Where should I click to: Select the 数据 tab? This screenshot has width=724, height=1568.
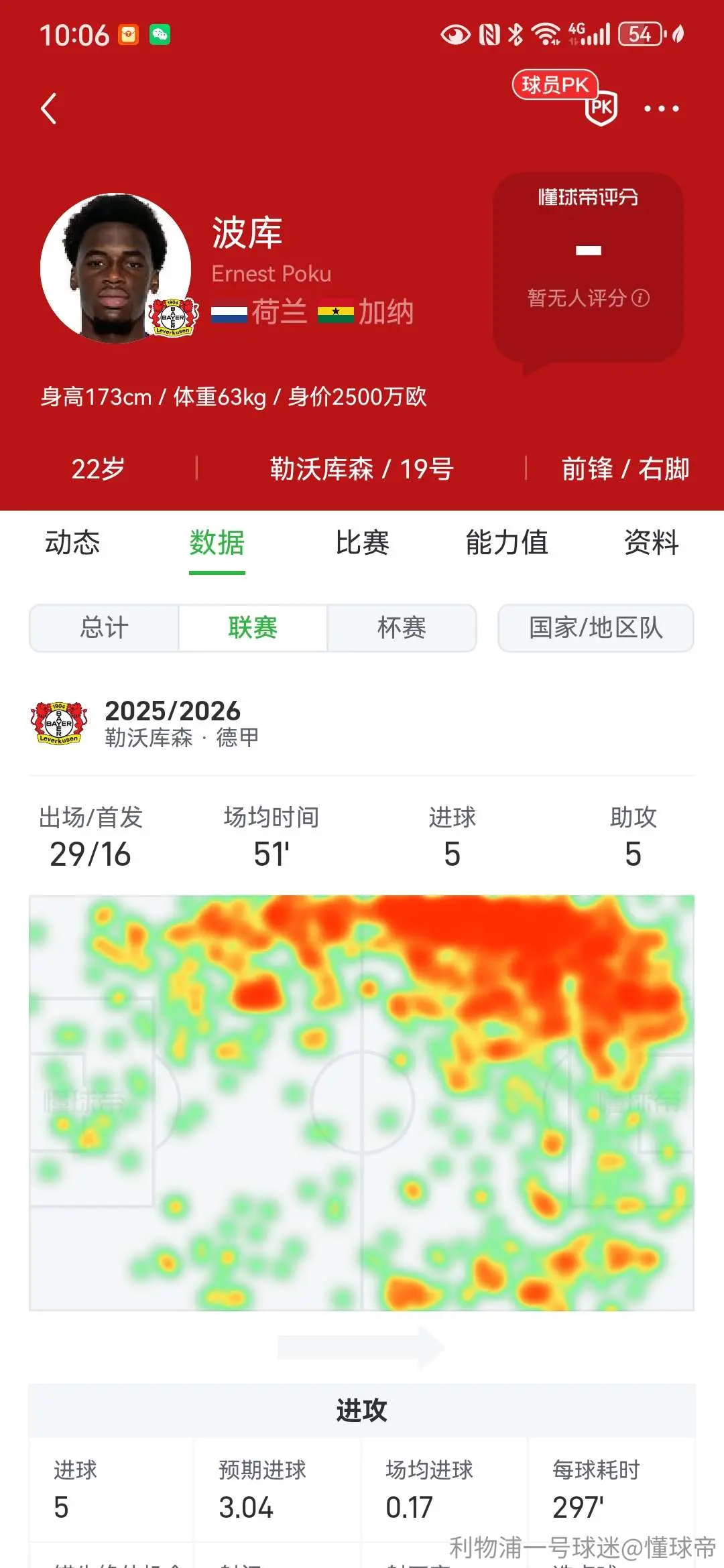click(217, 543)
